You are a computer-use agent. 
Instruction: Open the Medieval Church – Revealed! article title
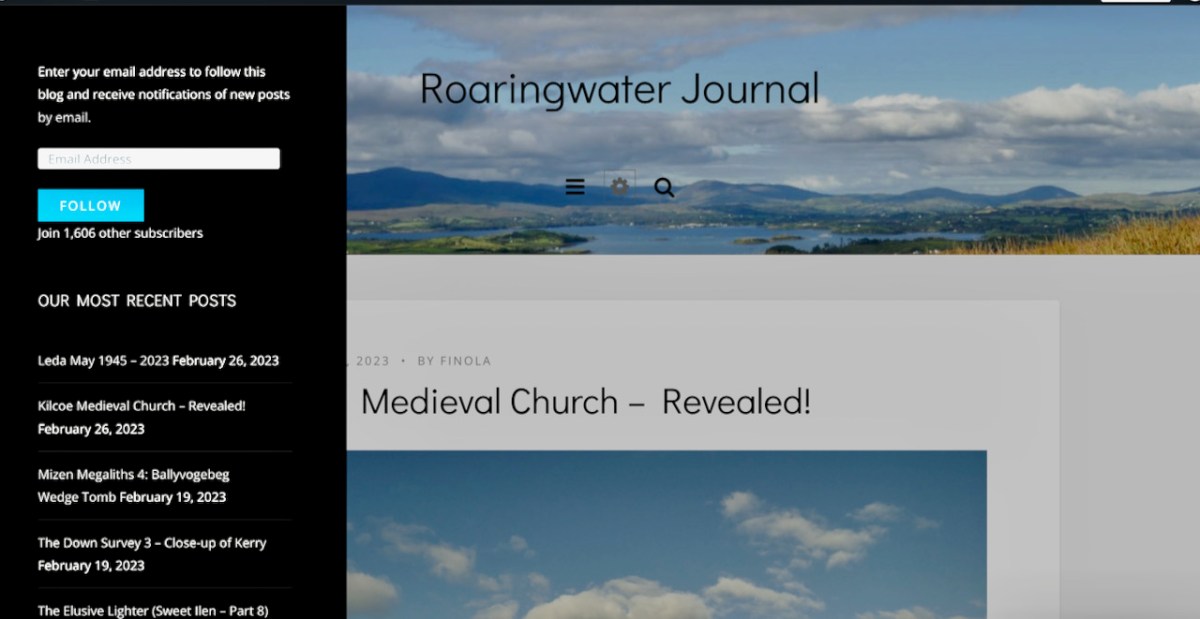585,402
